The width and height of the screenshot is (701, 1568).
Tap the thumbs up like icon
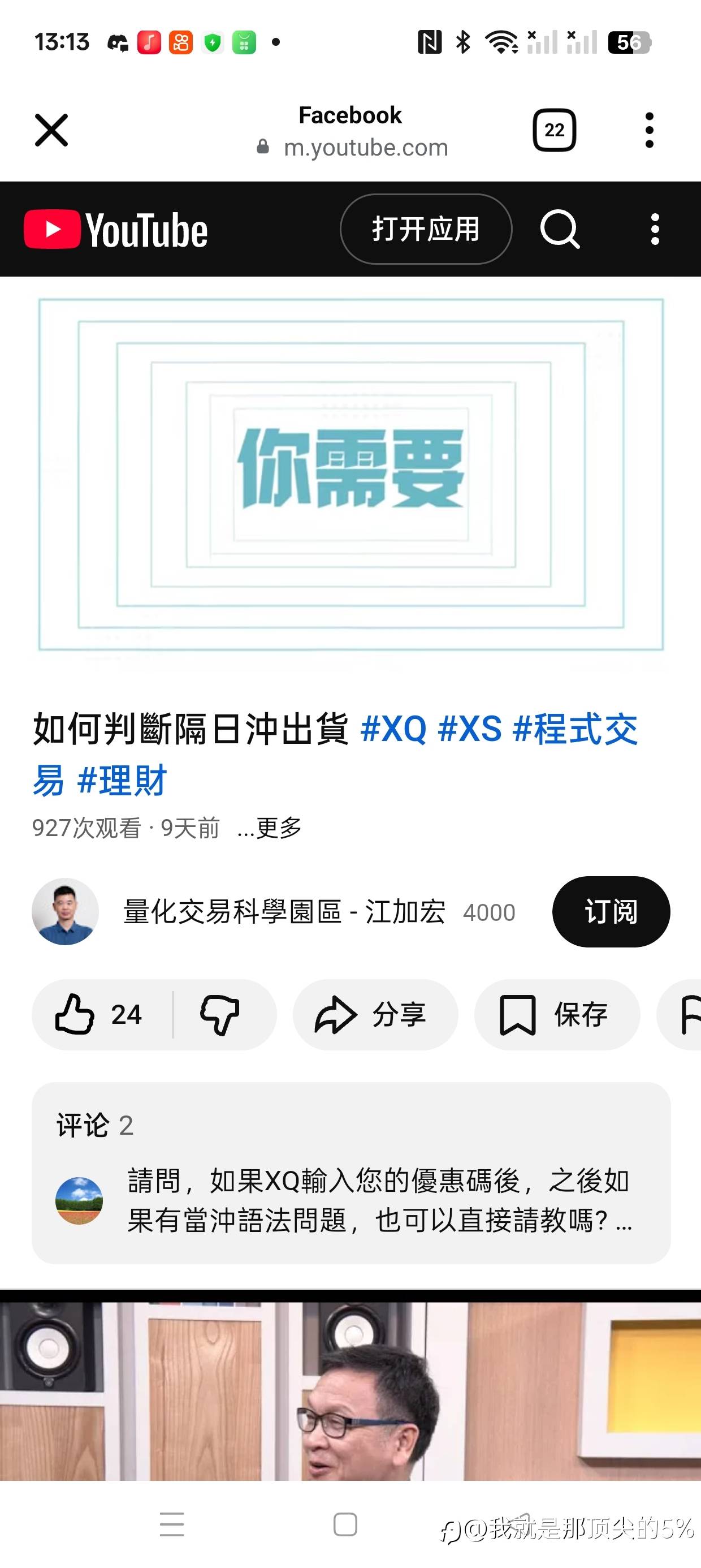75,1014
